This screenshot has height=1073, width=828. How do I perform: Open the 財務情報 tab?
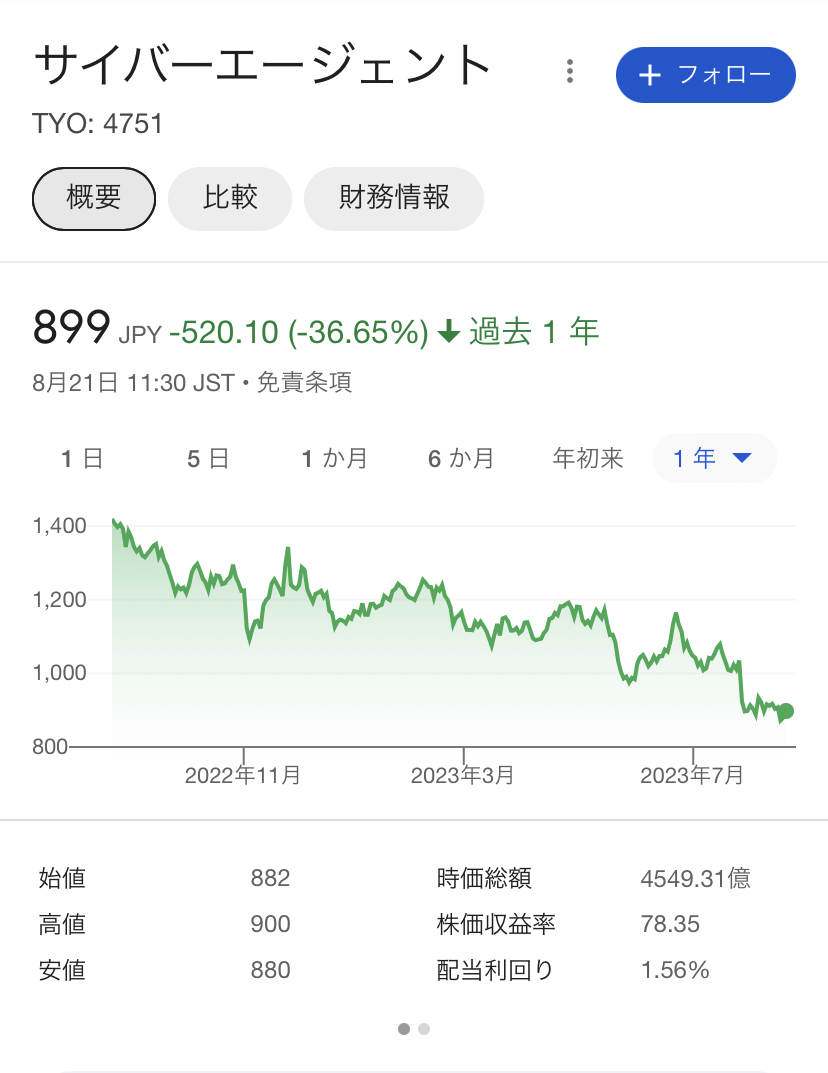point(394,198)
